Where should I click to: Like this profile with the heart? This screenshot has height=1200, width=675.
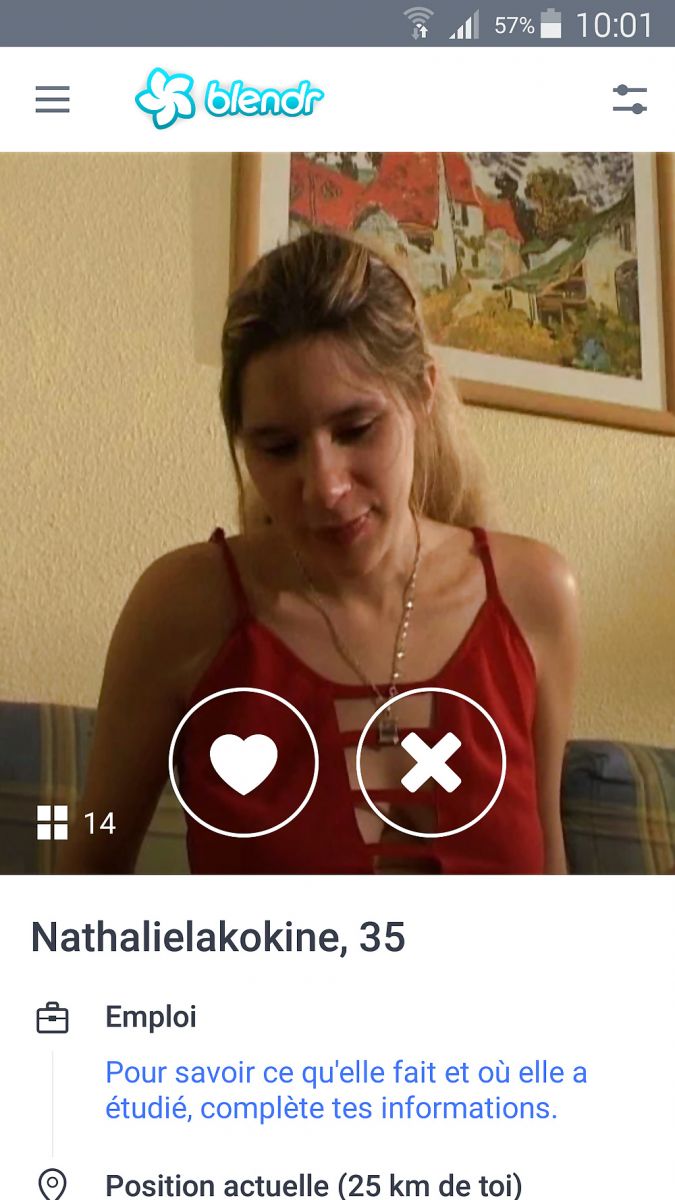243,762
